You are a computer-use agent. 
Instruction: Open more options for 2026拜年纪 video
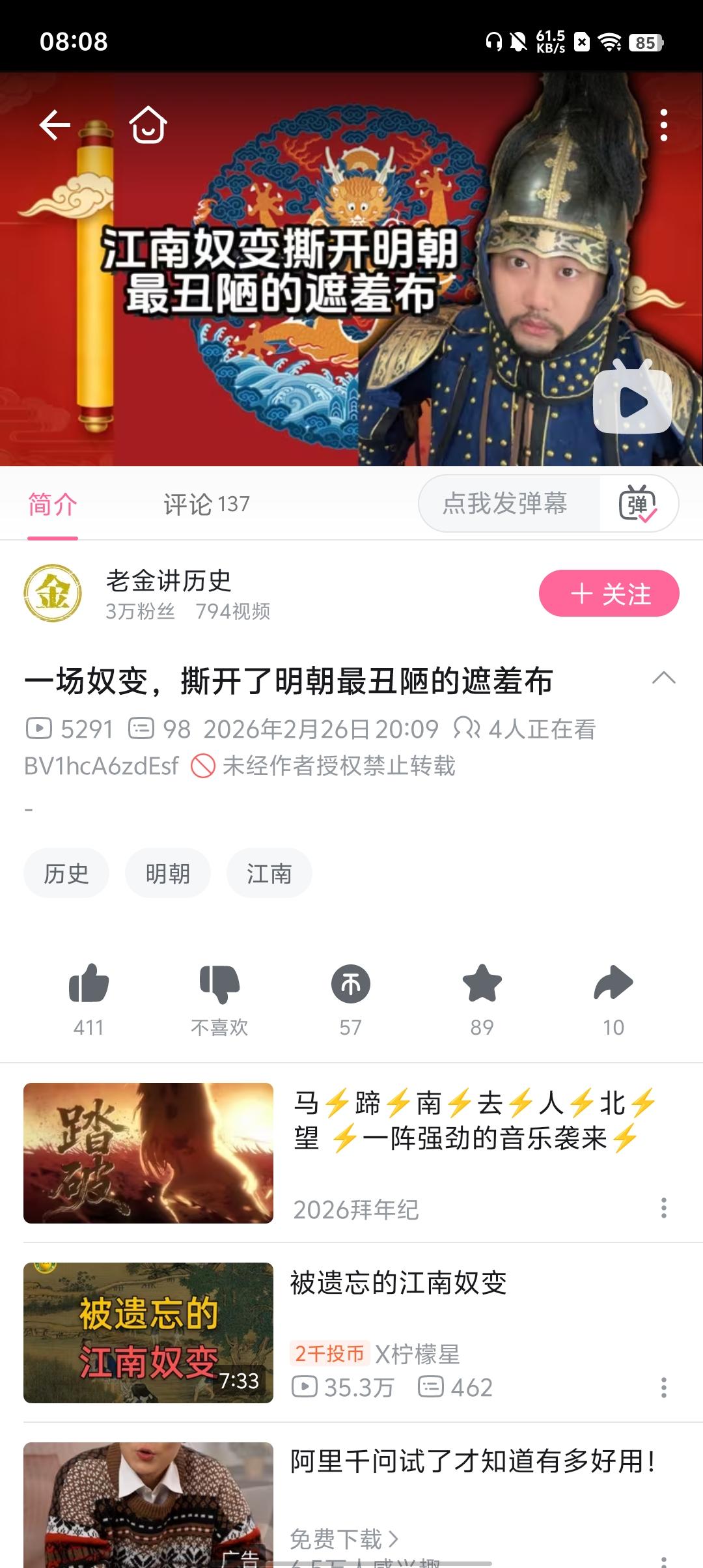click(663, 1208)
